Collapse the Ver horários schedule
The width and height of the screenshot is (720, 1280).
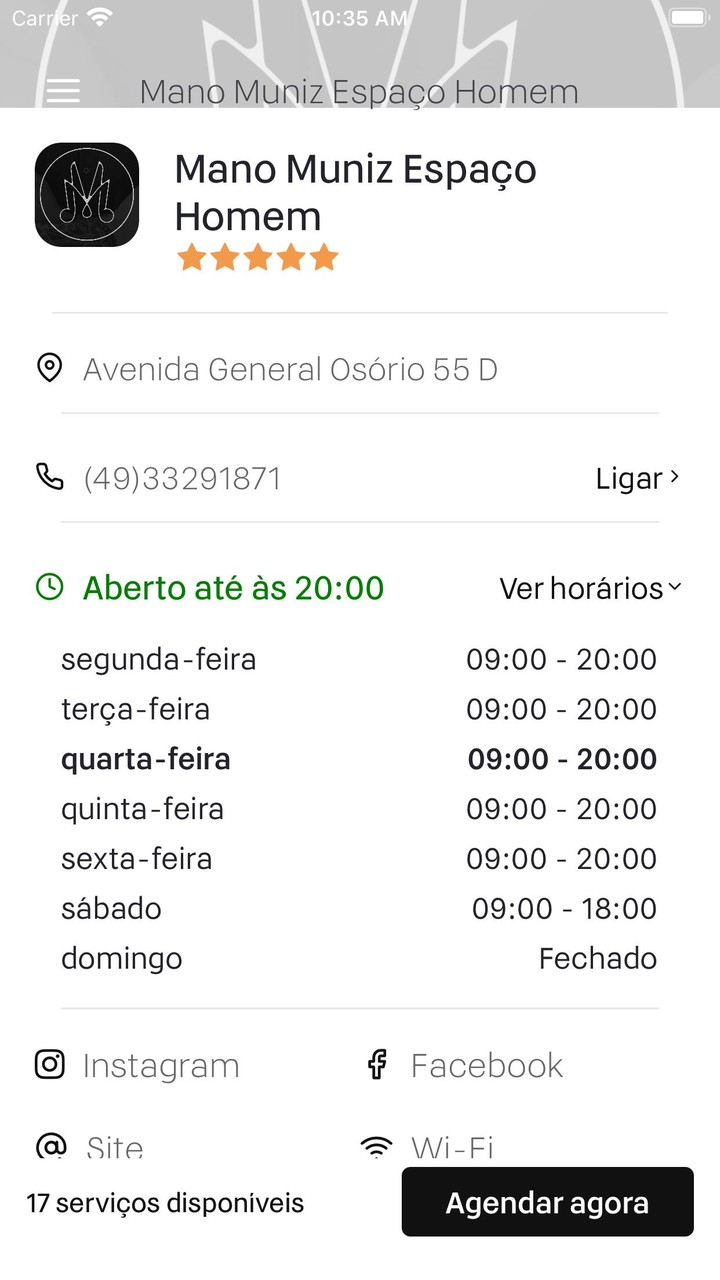click(590, 588)
